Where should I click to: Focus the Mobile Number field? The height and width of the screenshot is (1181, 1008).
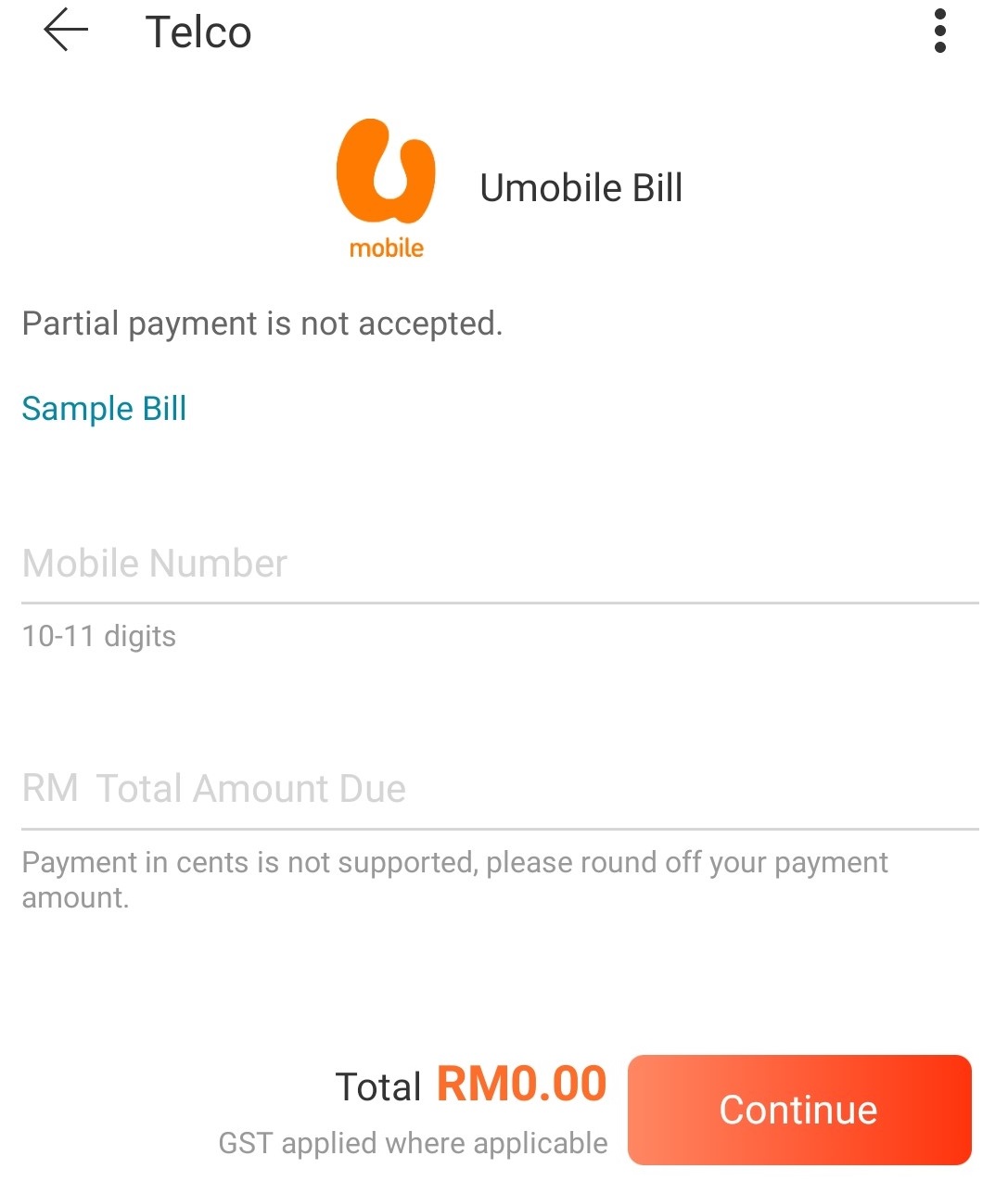pyautogui.click(x=499, y=564)
